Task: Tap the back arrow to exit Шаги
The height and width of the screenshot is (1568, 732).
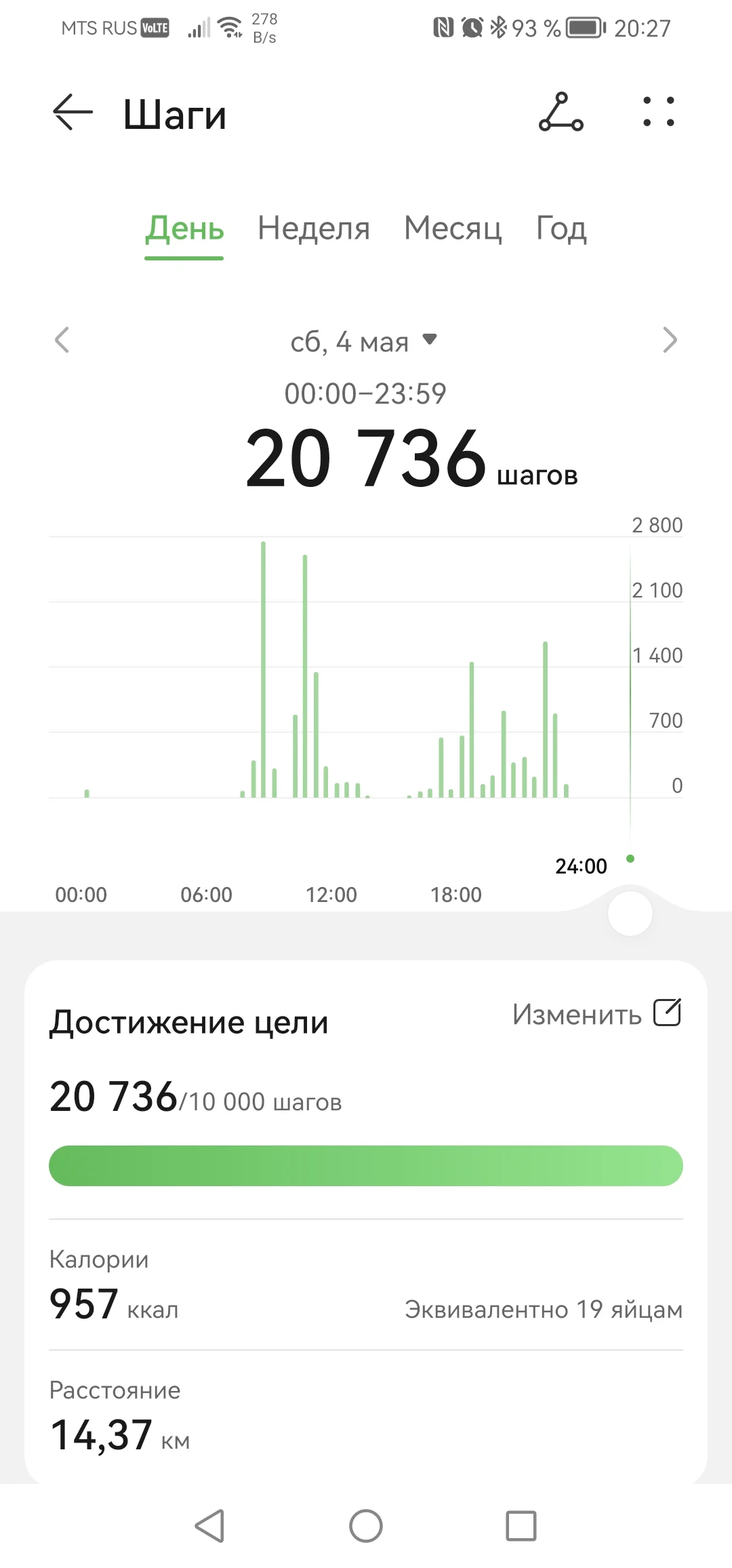Action: pos(73,112)
